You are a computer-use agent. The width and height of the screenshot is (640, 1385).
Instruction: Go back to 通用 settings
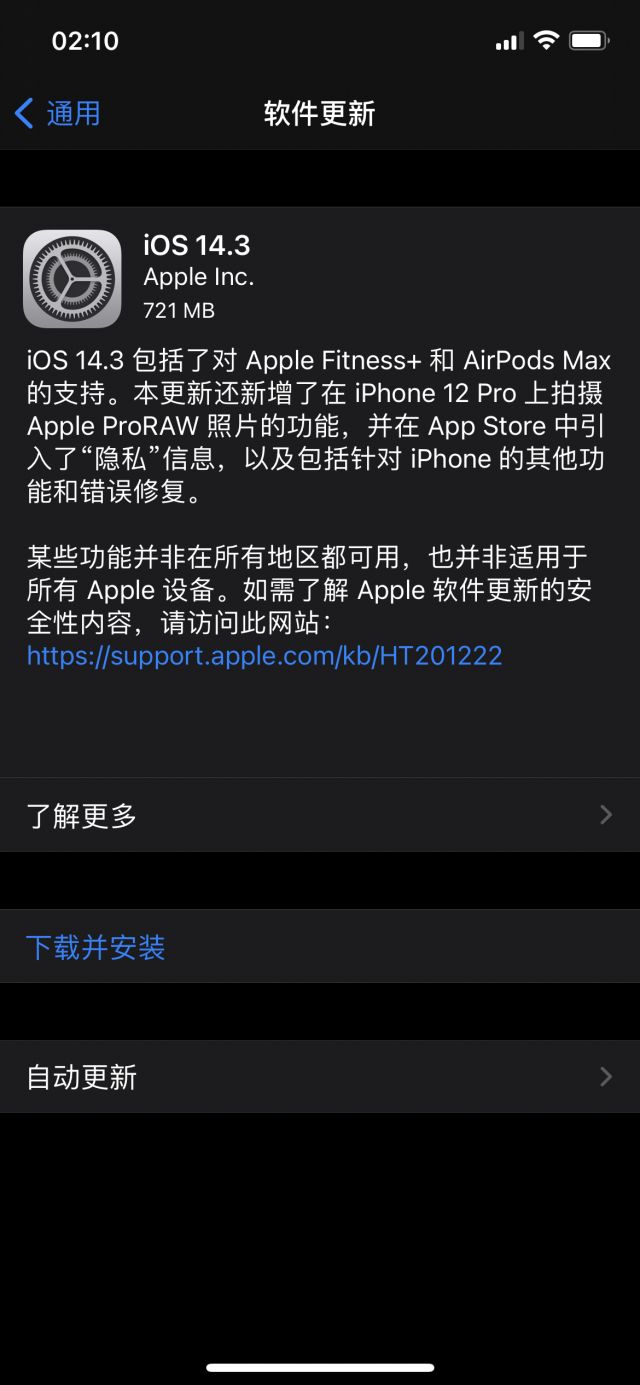58,114
